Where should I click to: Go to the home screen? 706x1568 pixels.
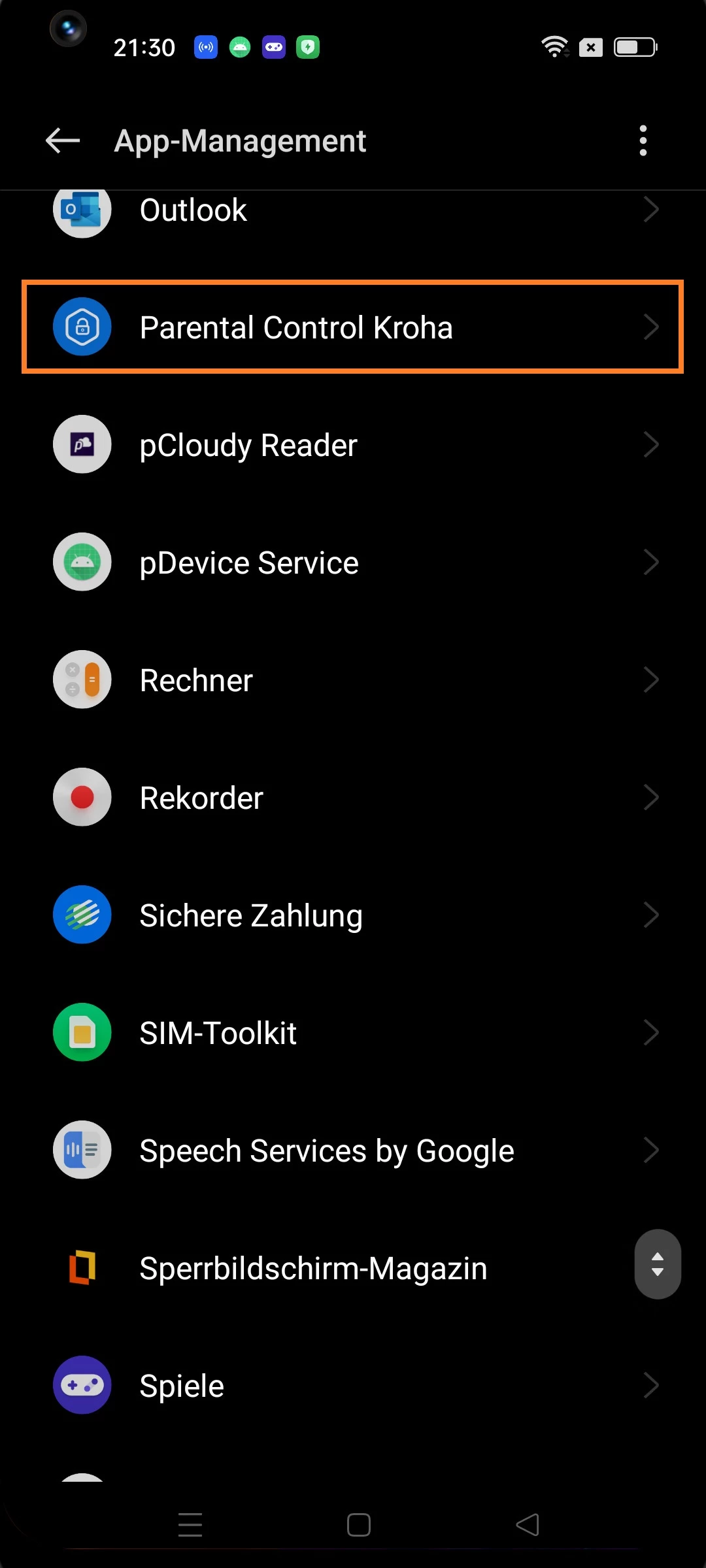[x=359, y=1525]
